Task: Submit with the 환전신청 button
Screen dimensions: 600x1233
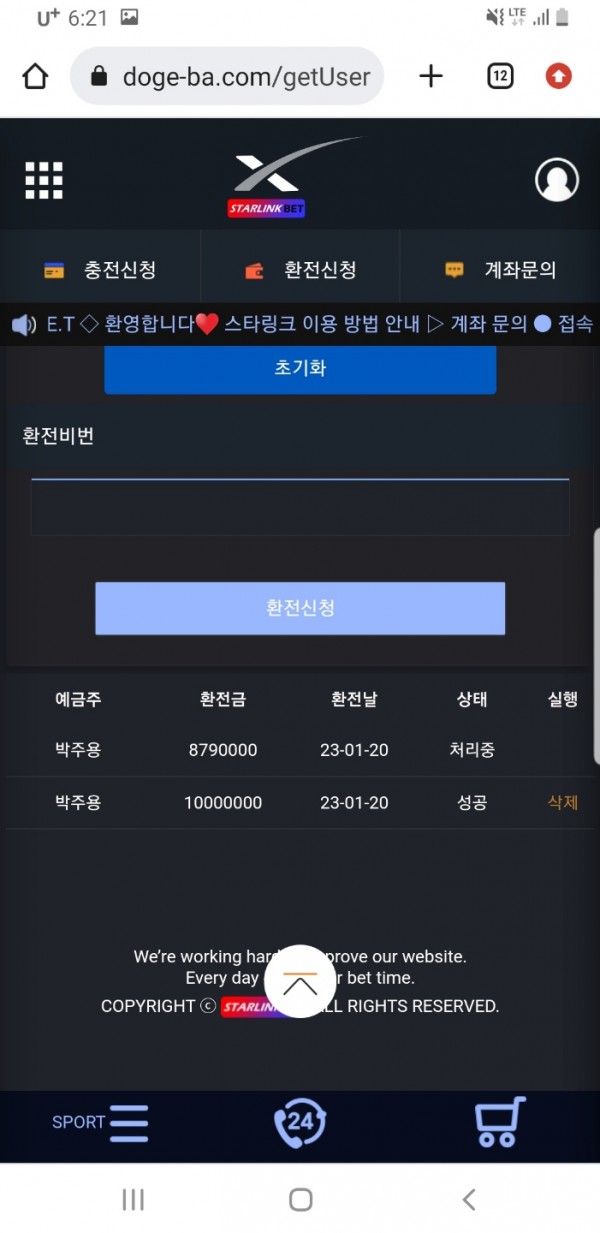Action: click(x=300, y=608)
